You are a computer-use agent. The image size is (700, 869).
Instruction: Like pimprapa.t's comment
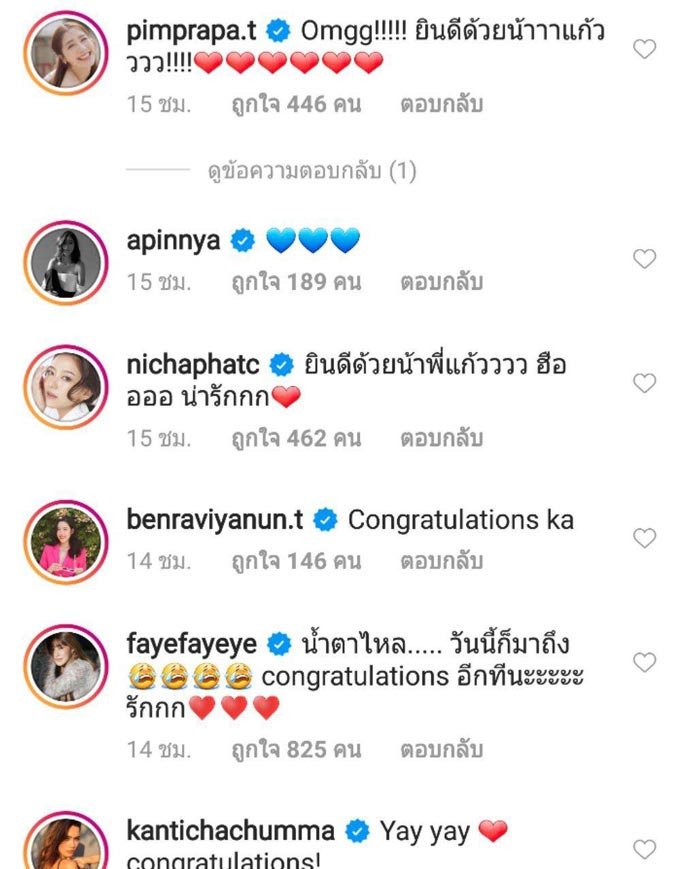(x=645, y=48)
